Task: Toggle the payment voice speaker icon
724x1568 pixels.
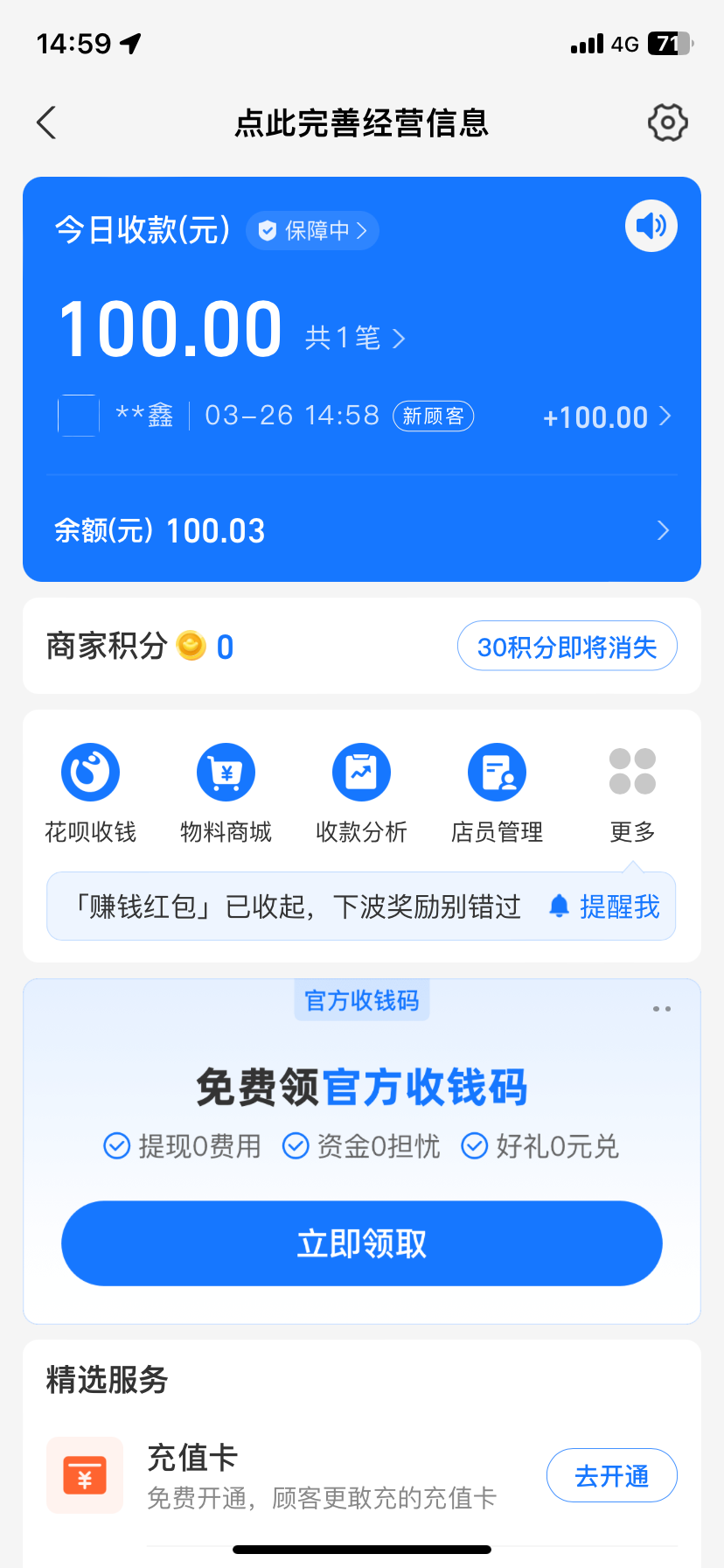Action: click(x=651, y=226)
